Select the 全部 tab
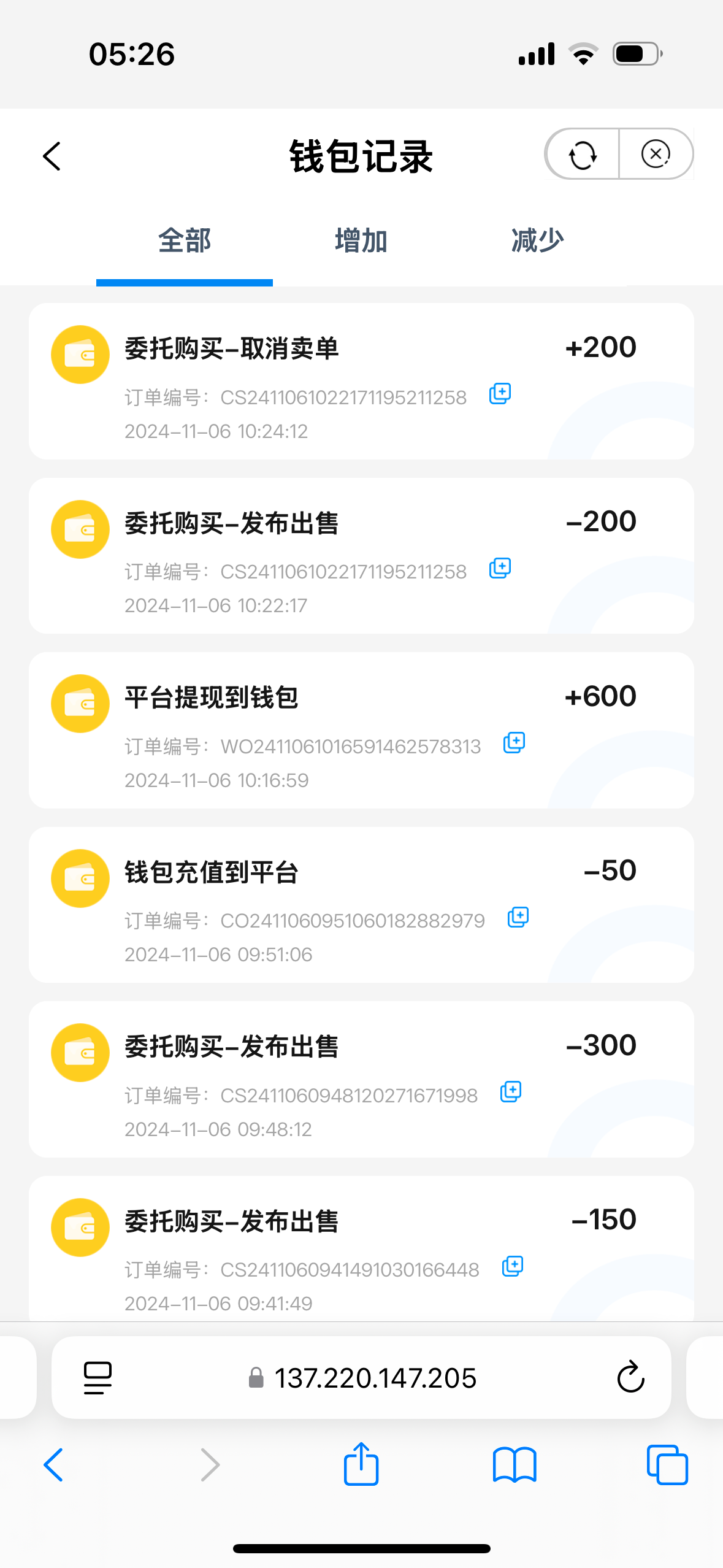This screenshot has height=1568, width=723. (x=184, y=241)
